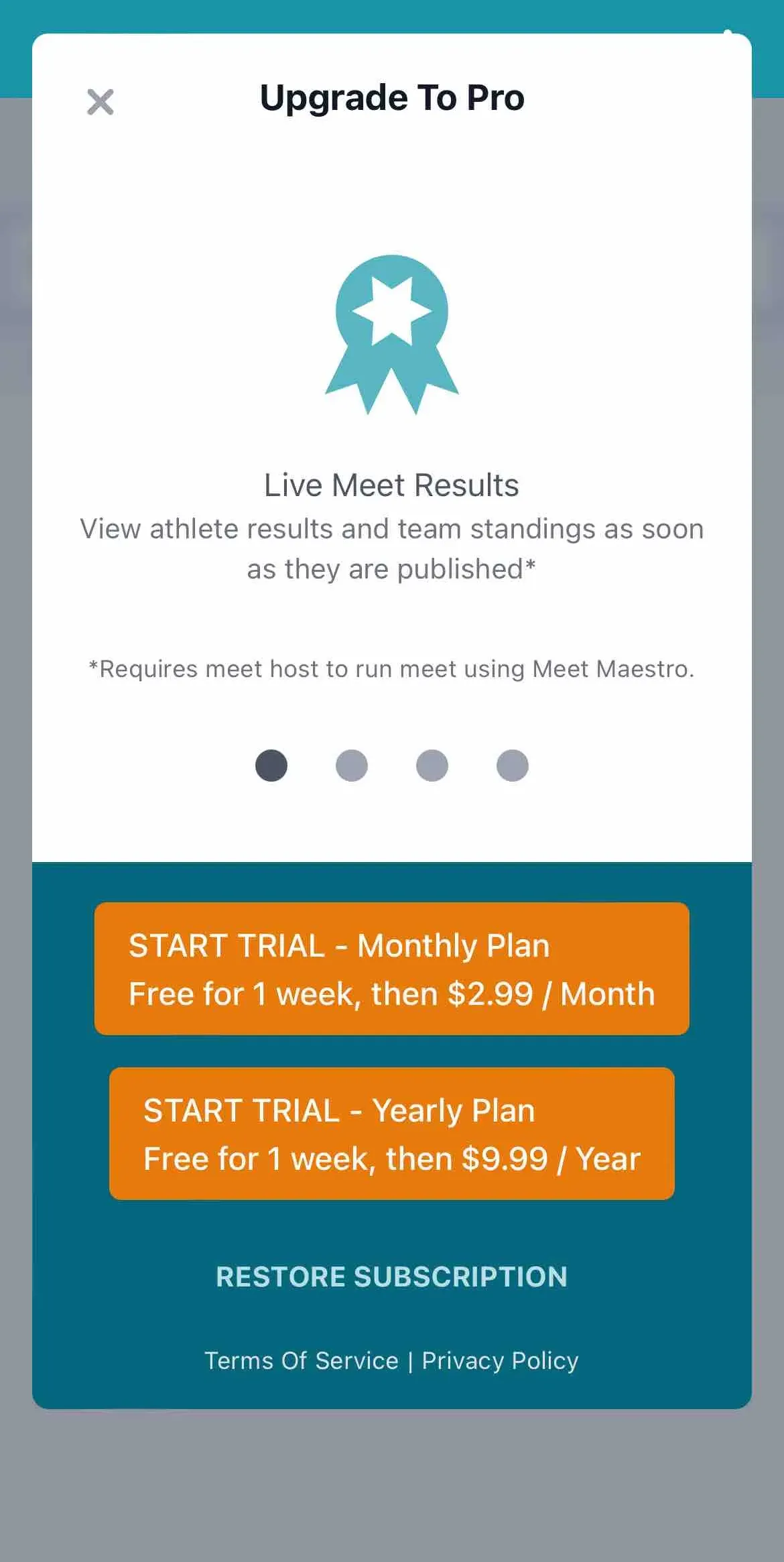Jump to the second page indicator dot
The height and width of the screenshot is (1562, 784).
click(352, 766)
